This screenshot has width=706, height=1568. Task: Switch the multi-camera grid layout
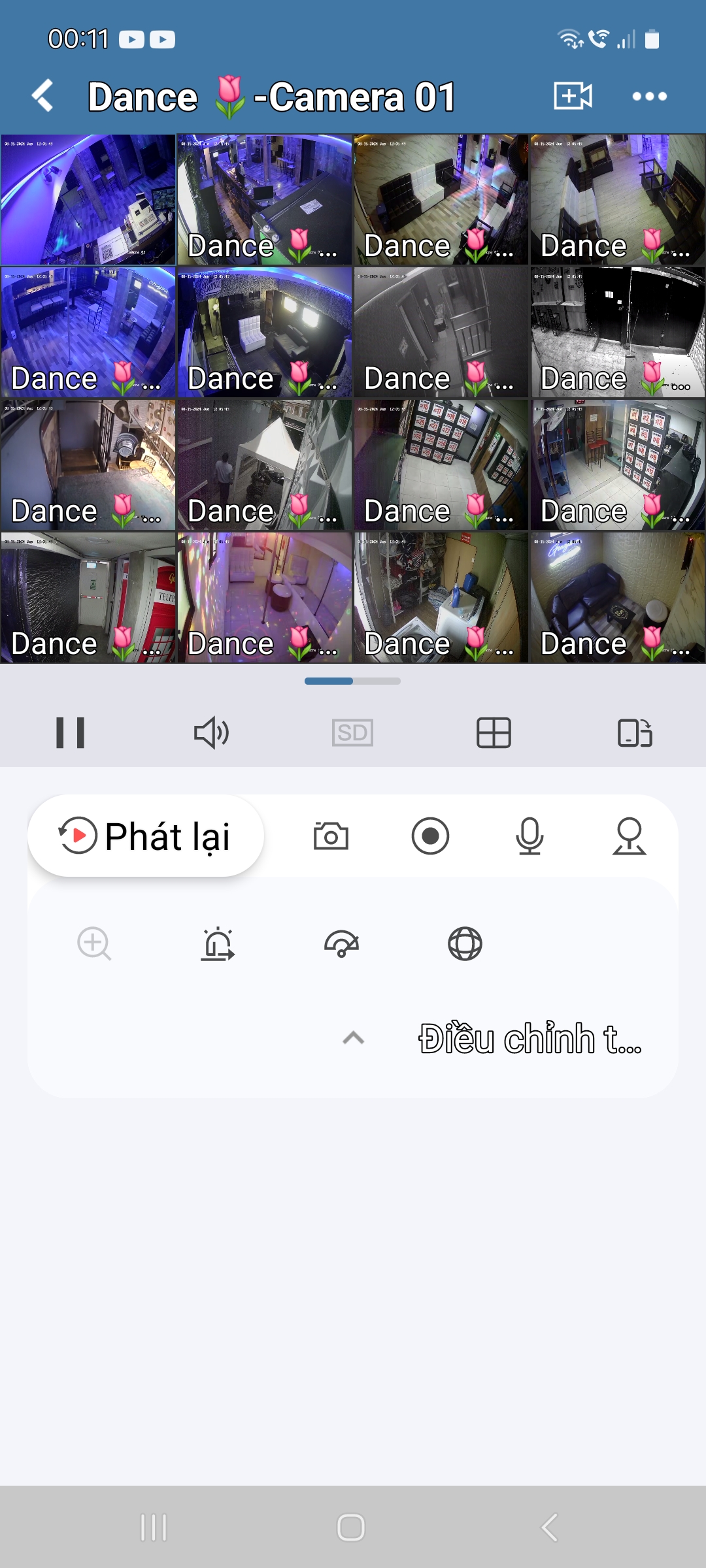pos(494,732)
